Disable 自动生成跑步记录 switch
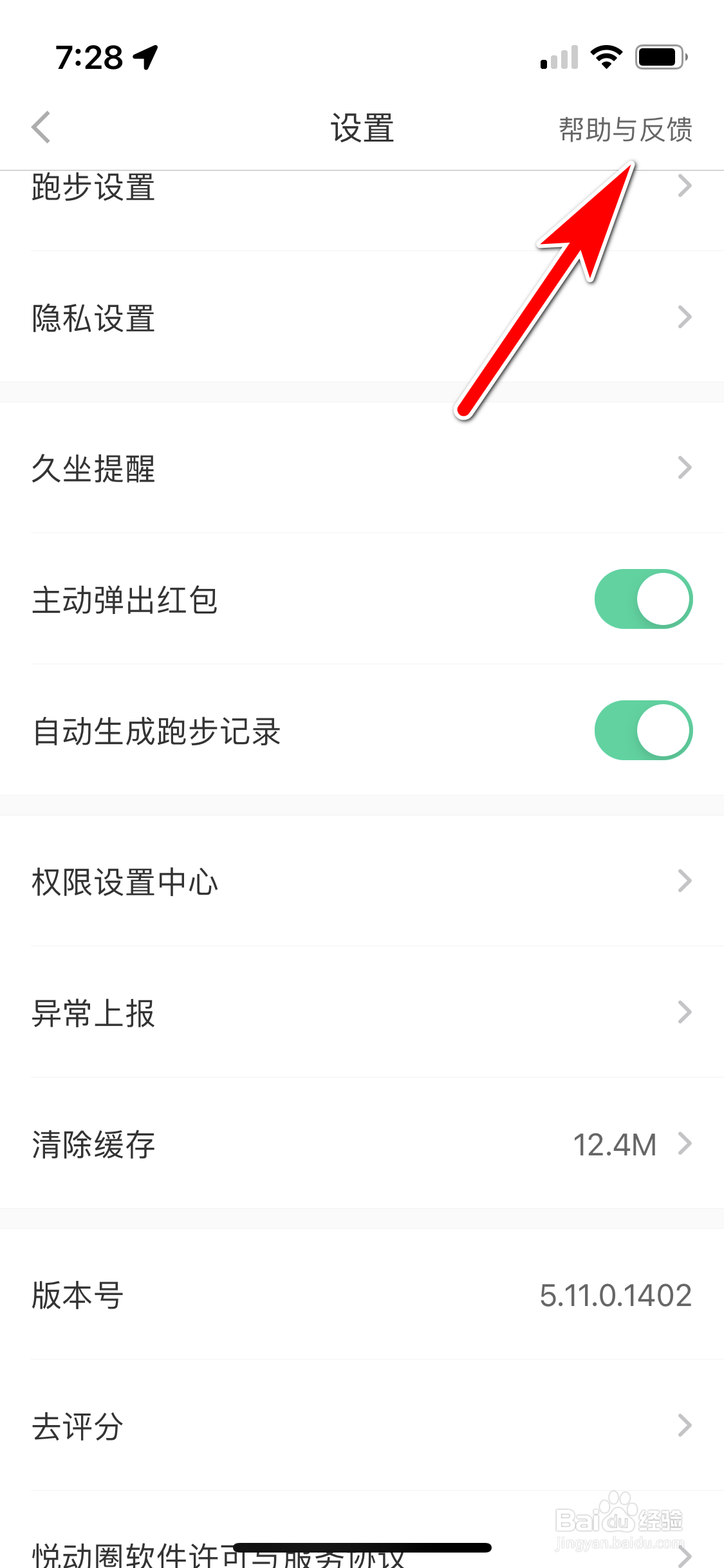 point(643,731)
